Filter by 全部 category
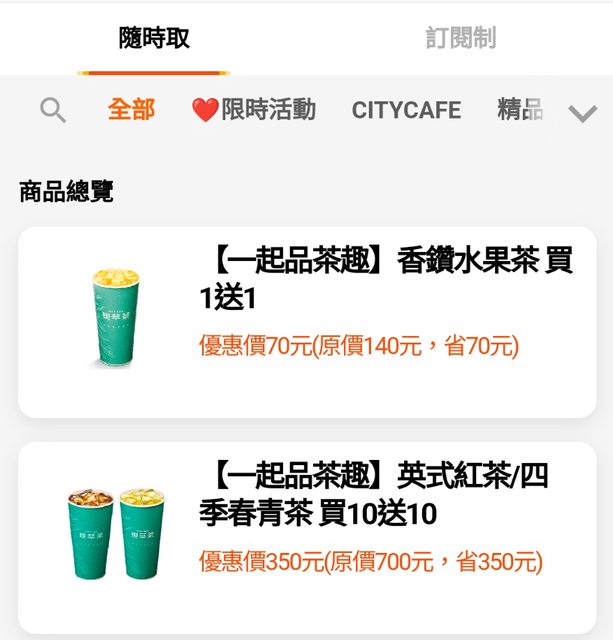This screenshot has width=613, height=640. coord(131,110)
